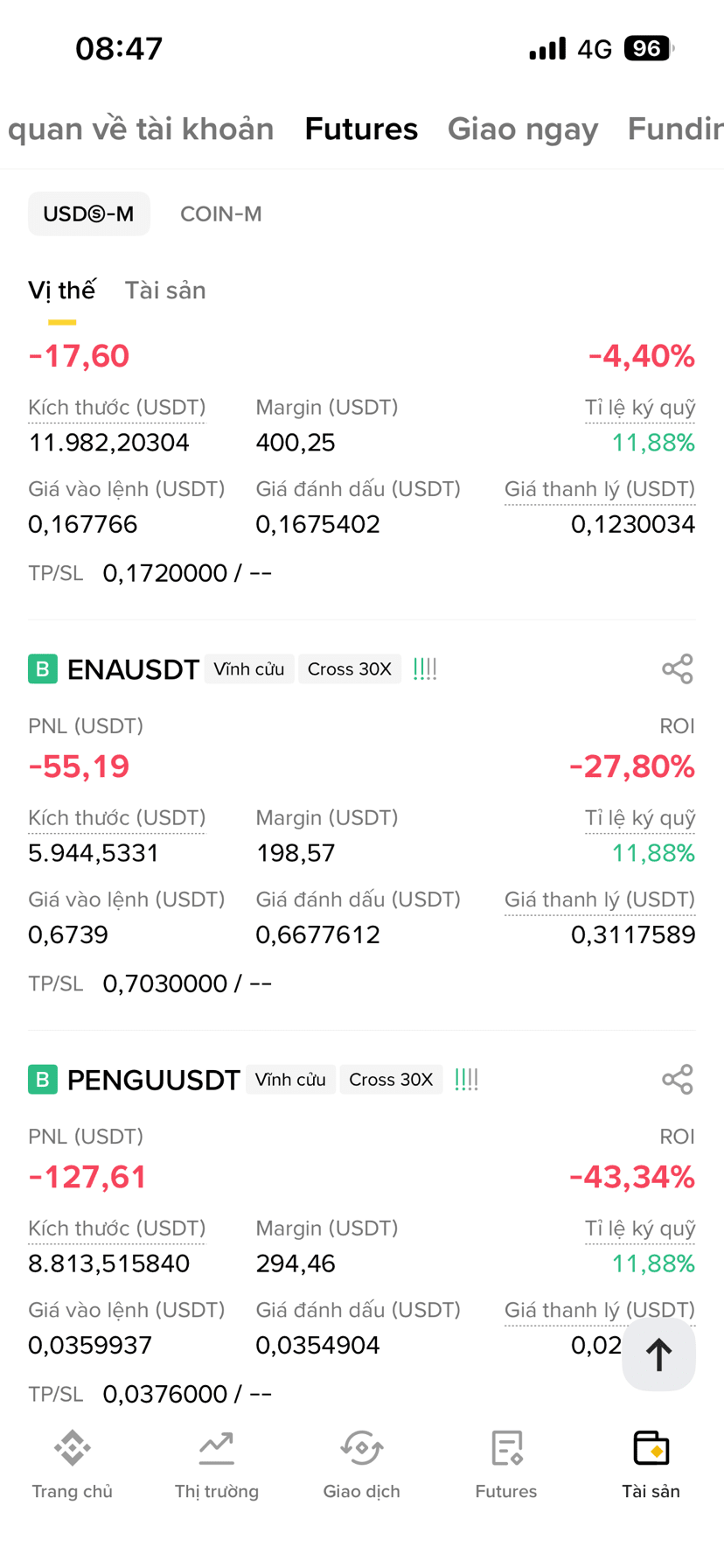Image resolution: width=724 pixels, height=1568 pixels.
Task: Open the PENGUUSDT position details
Action: (153, 1080)
